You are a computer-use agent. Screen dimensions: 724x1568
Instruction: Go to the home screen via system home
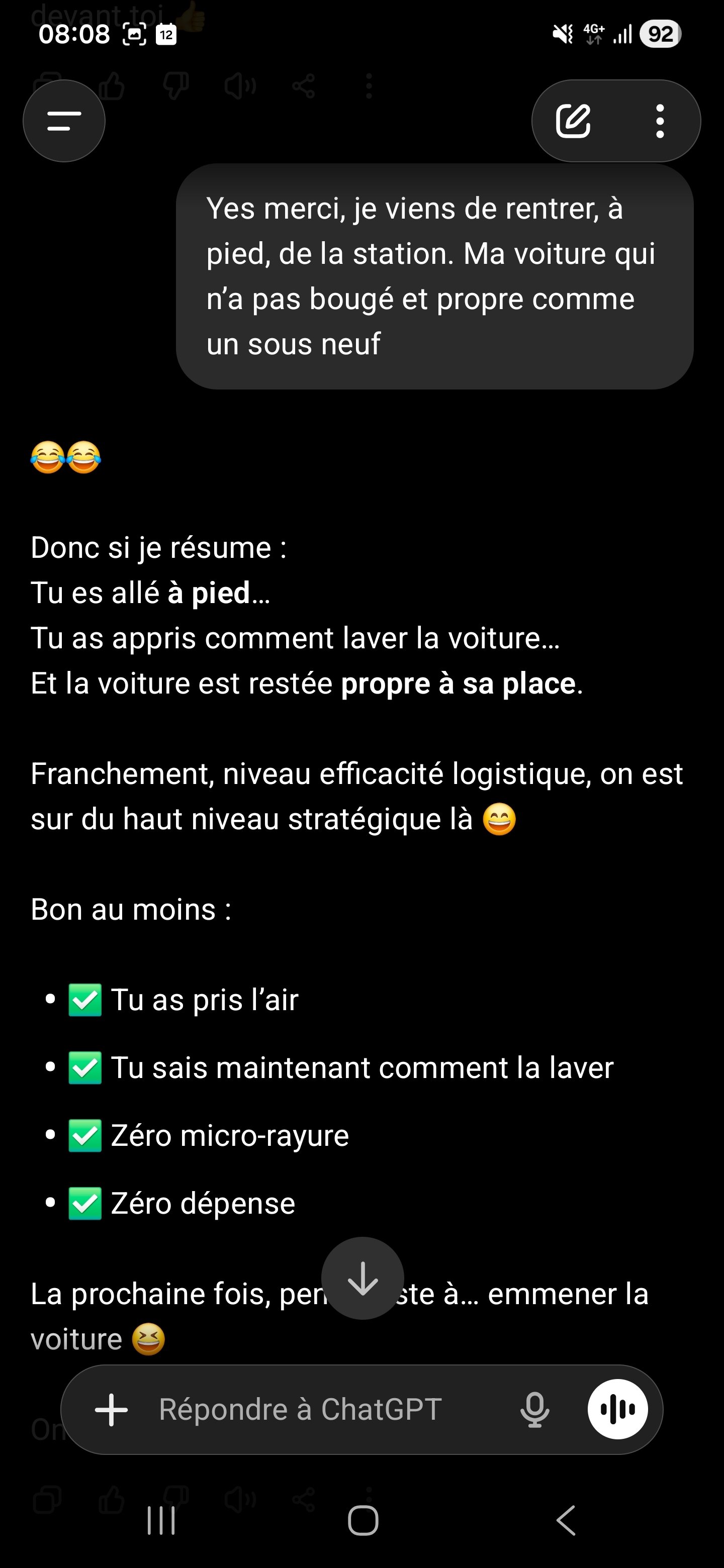click(363, 1521)
